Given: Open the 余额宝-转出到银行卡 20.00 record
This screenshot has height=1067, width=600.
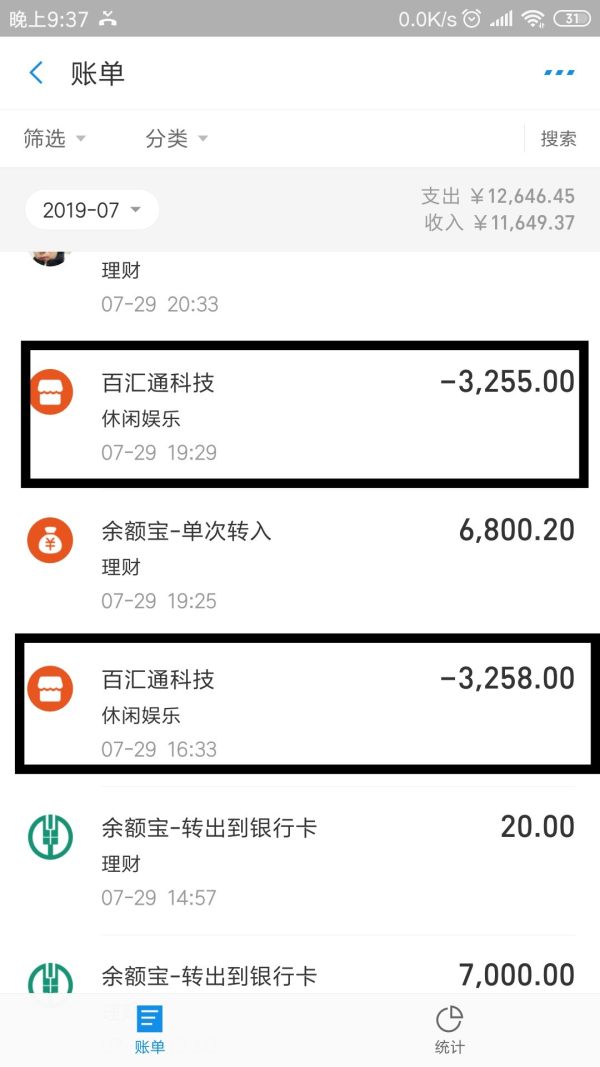Looking at the screenshot, I should (x=300, y=860).
